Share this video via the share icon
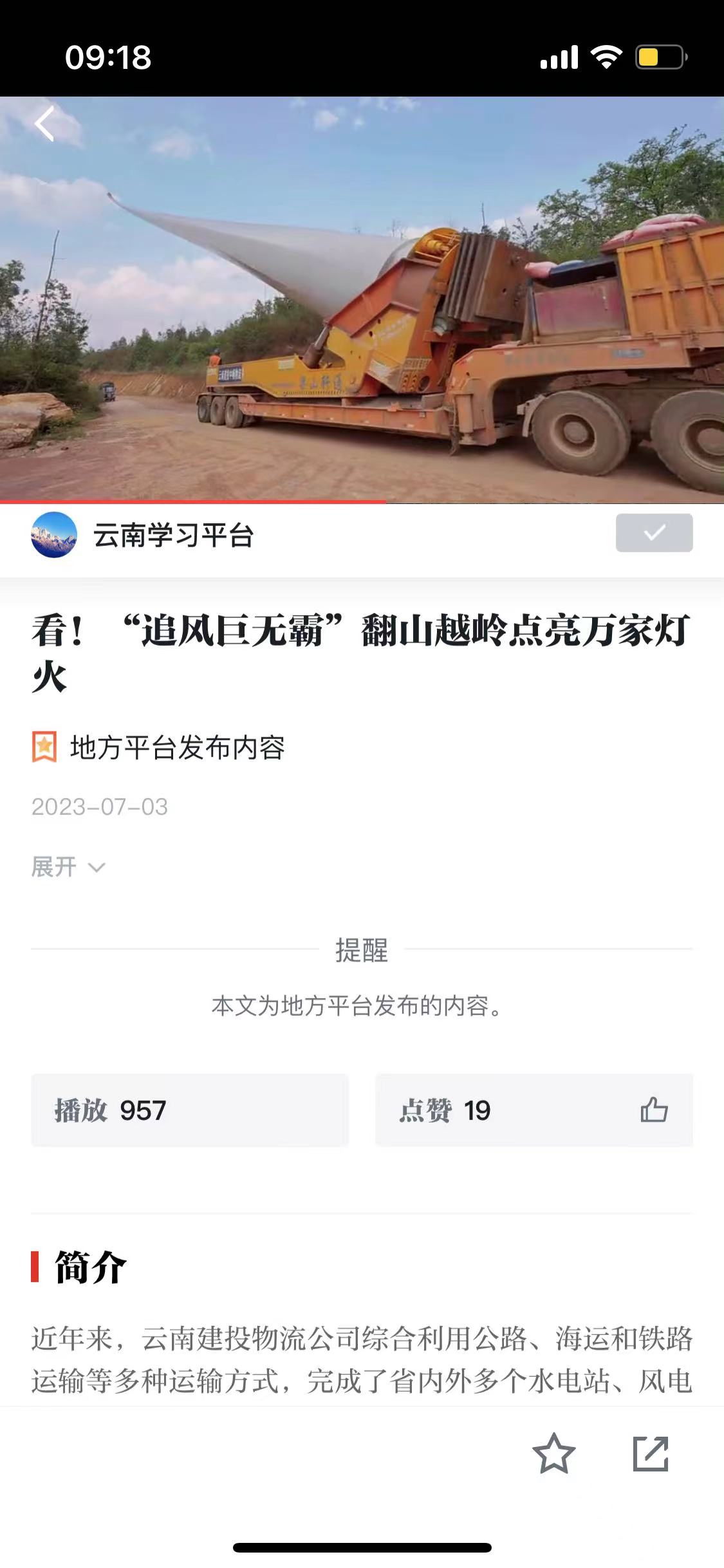This screenshot has width=724, height=1568. (651, 1453)
